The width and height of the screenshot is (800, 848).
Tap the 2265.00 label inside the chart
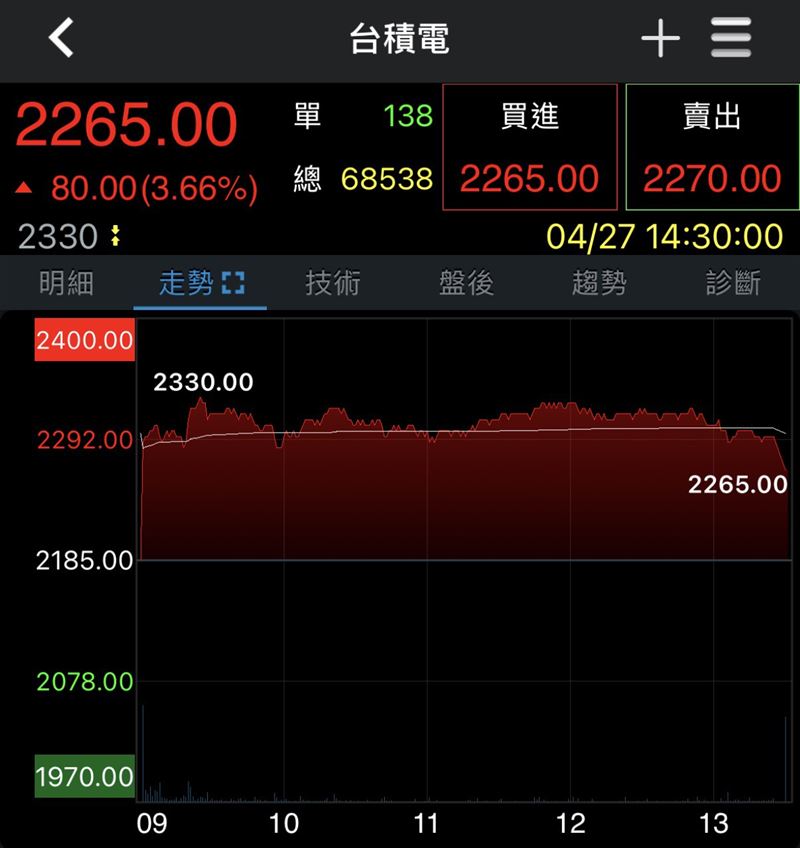pyautogui.click(x=736, y=486)
